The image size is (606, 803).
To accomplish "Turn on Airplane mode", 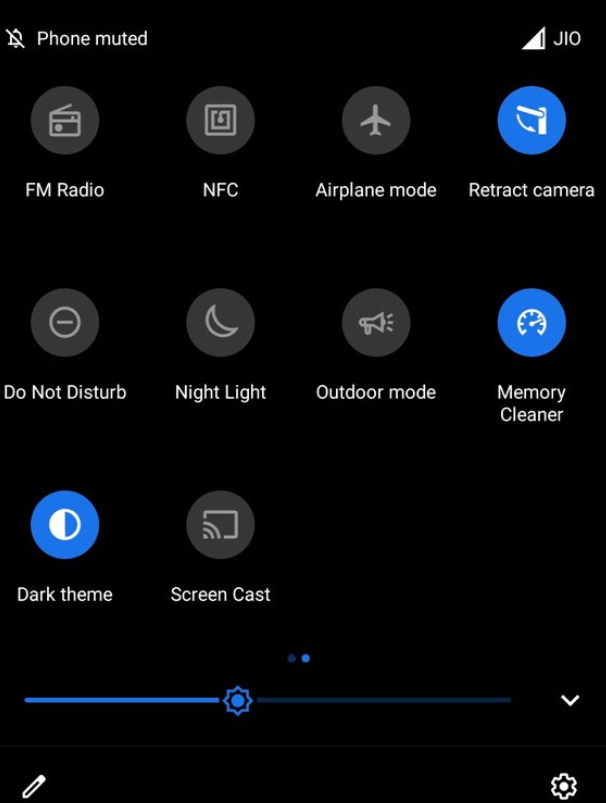I will coord(376,122).
